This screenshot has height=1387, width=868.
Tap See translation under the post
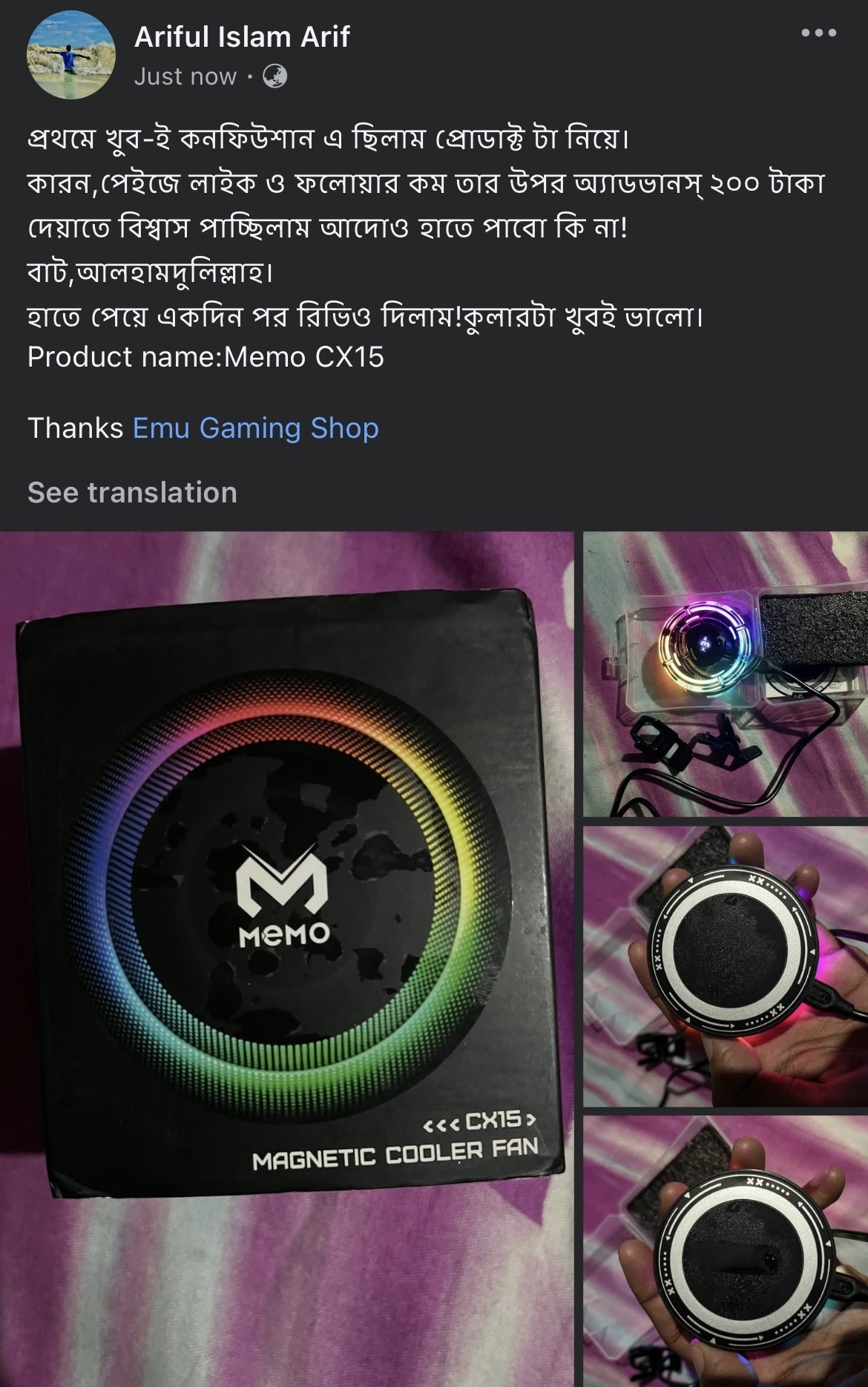point(132,493)
